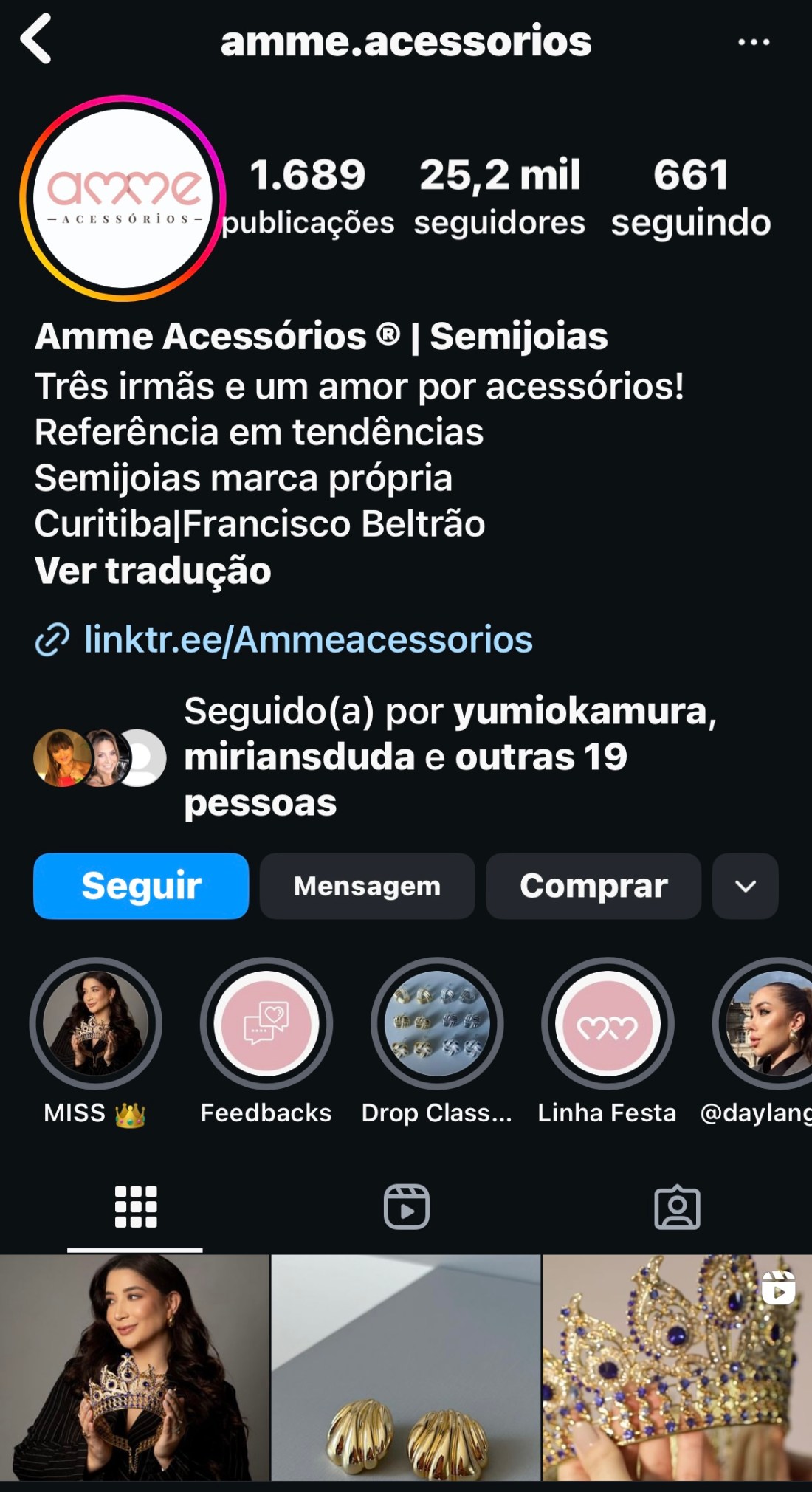View the amme.acessorios profile picture story
Viewport: 812px width, 1492px height.
(123, 198)
